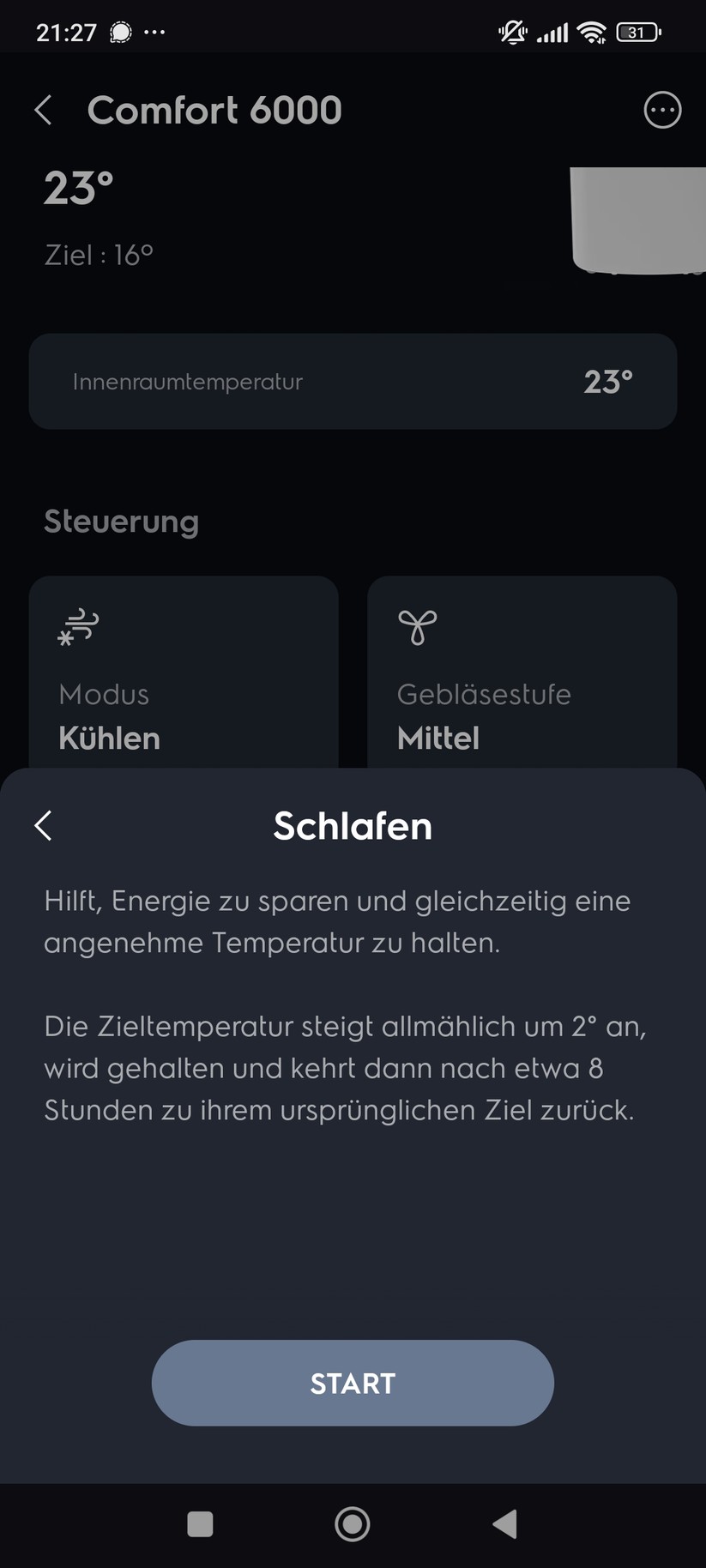The width and height of the screenshot is (706, 1568).
Task: Open the Comfort 6000 overflow menu
Action: pos(662,111)
